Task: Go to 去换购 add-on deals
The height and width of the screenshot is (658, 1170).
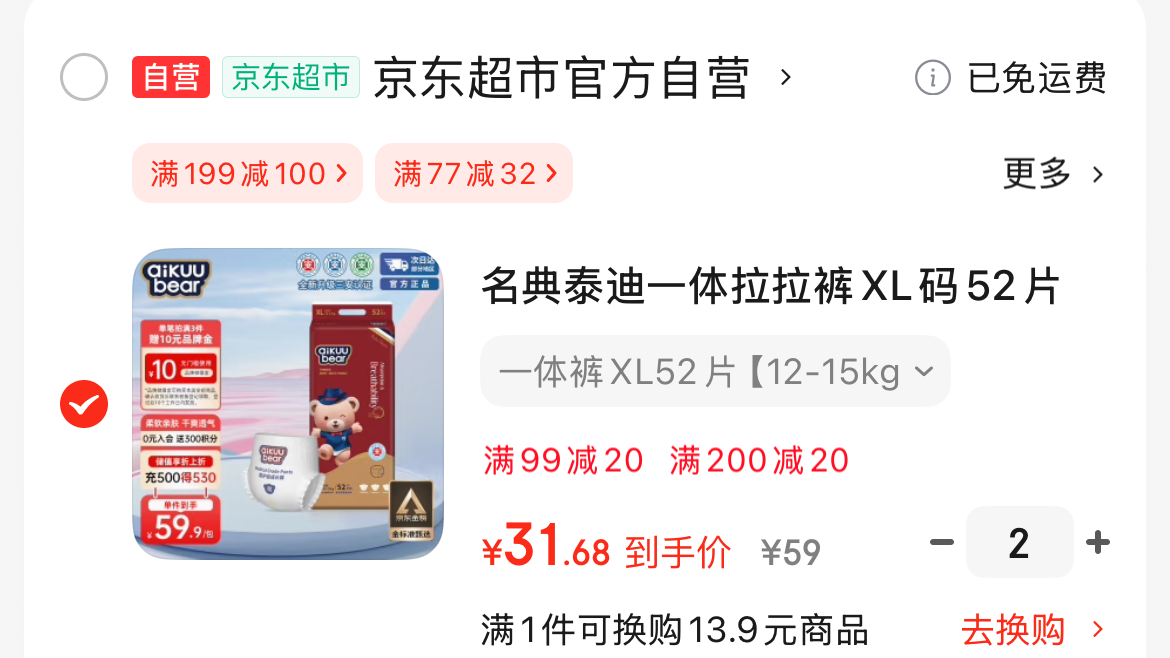Action: point(1031,630)
